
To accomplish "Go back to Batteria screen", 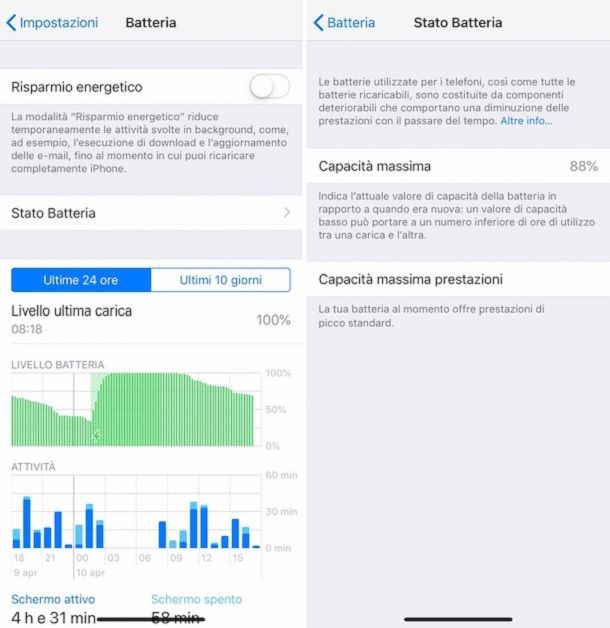I will [344, 22].
